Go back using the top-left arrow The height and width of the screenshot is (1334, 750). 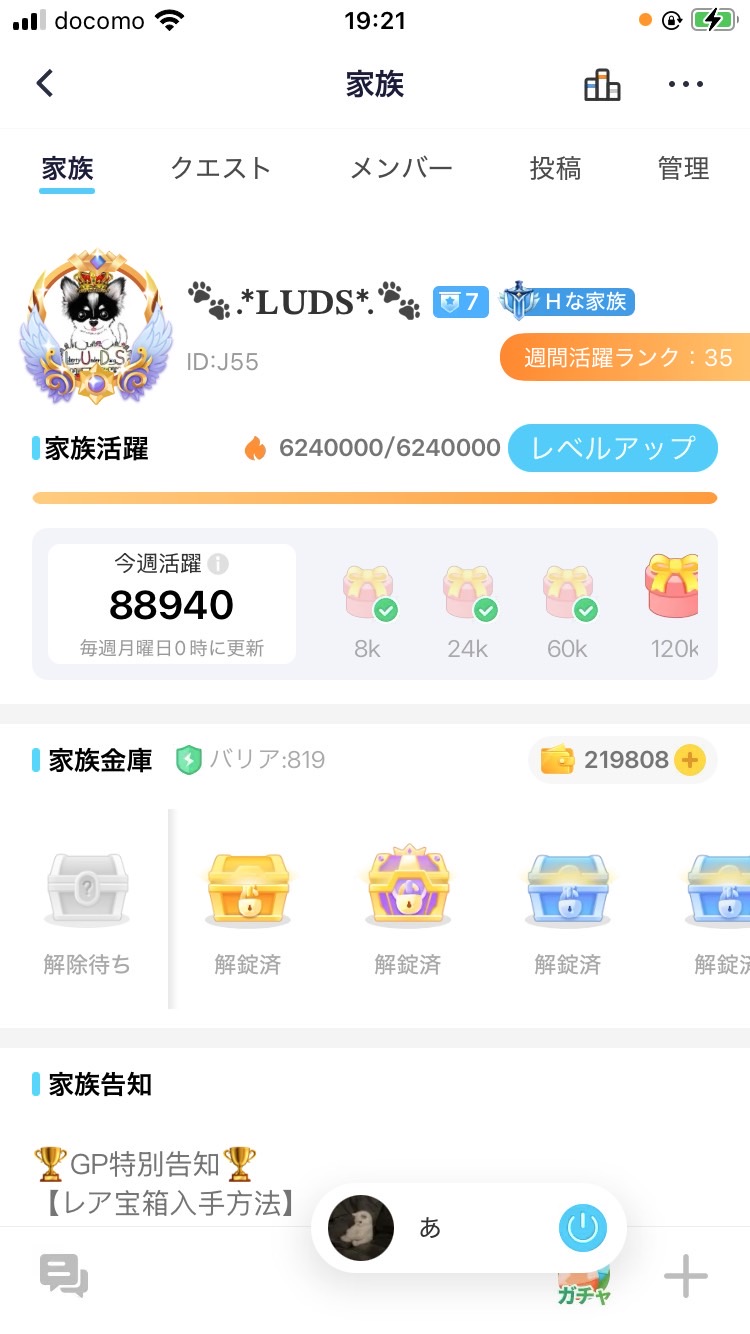[x=44, y=84]
